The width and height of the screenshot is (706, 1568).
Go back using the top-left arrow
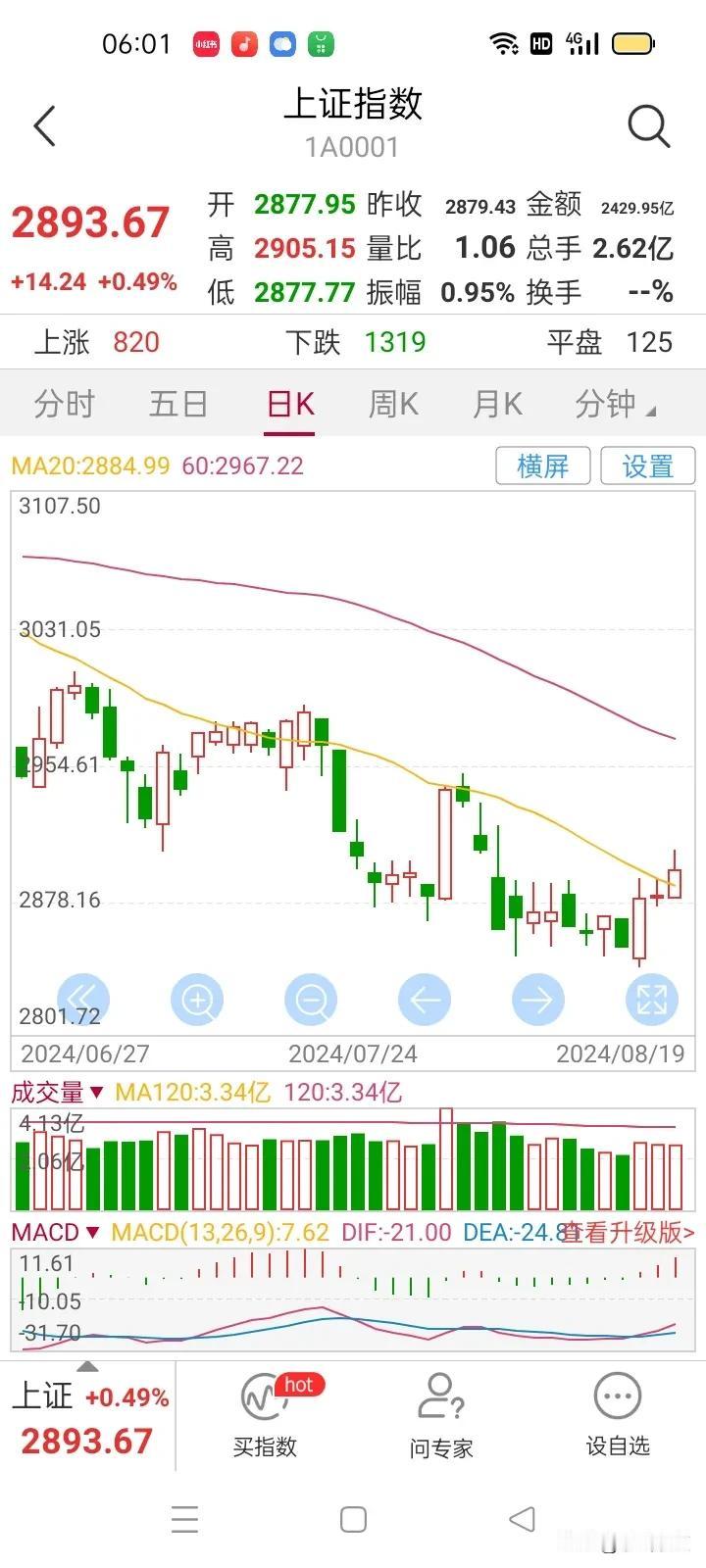pyautogui.click(x=44, y=126)
